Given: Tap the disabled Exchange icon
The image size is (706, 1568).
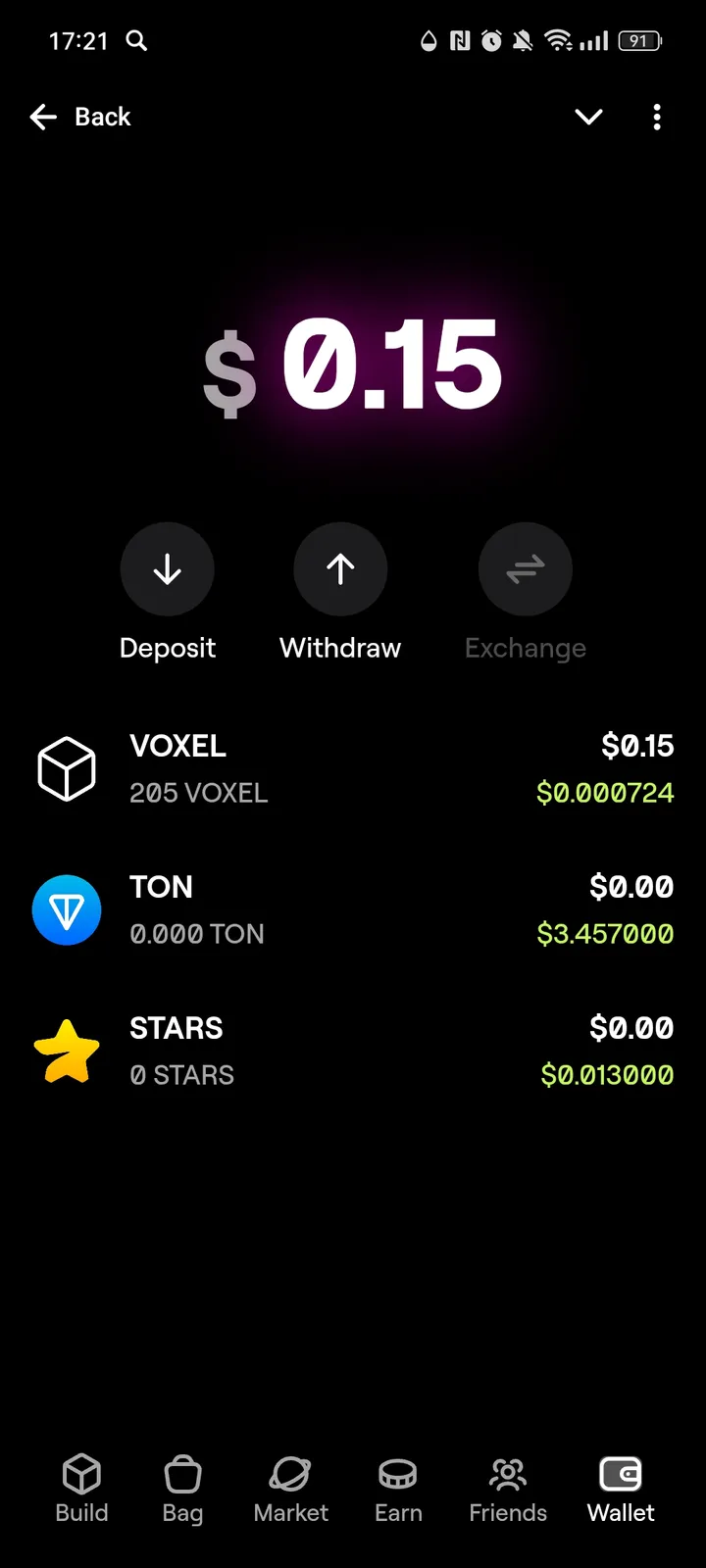Looking at the screenshot, I should click(x=525, y=568).
